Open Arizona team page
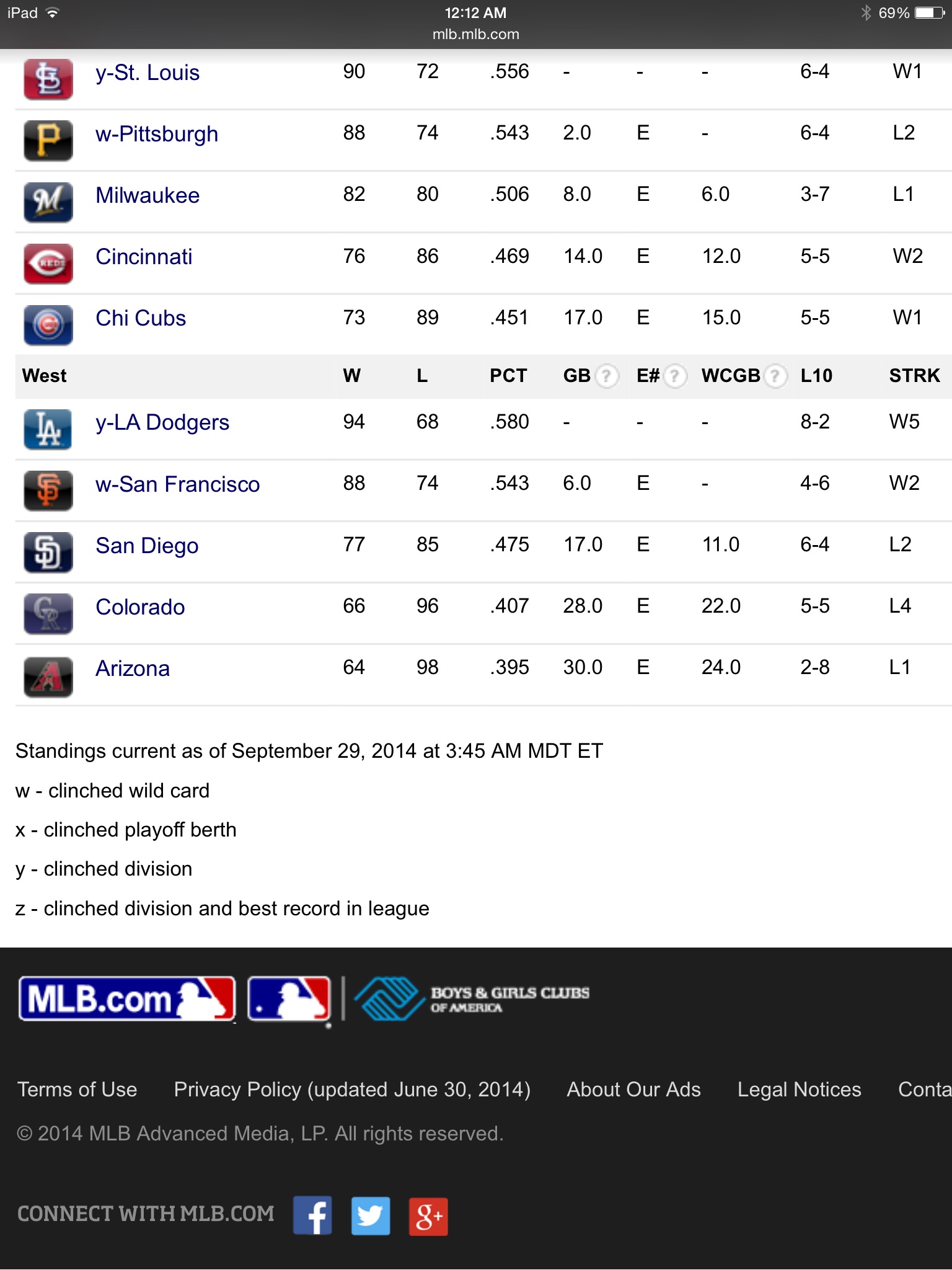This screenshot has height=1270, width=952. pos(133,668)
